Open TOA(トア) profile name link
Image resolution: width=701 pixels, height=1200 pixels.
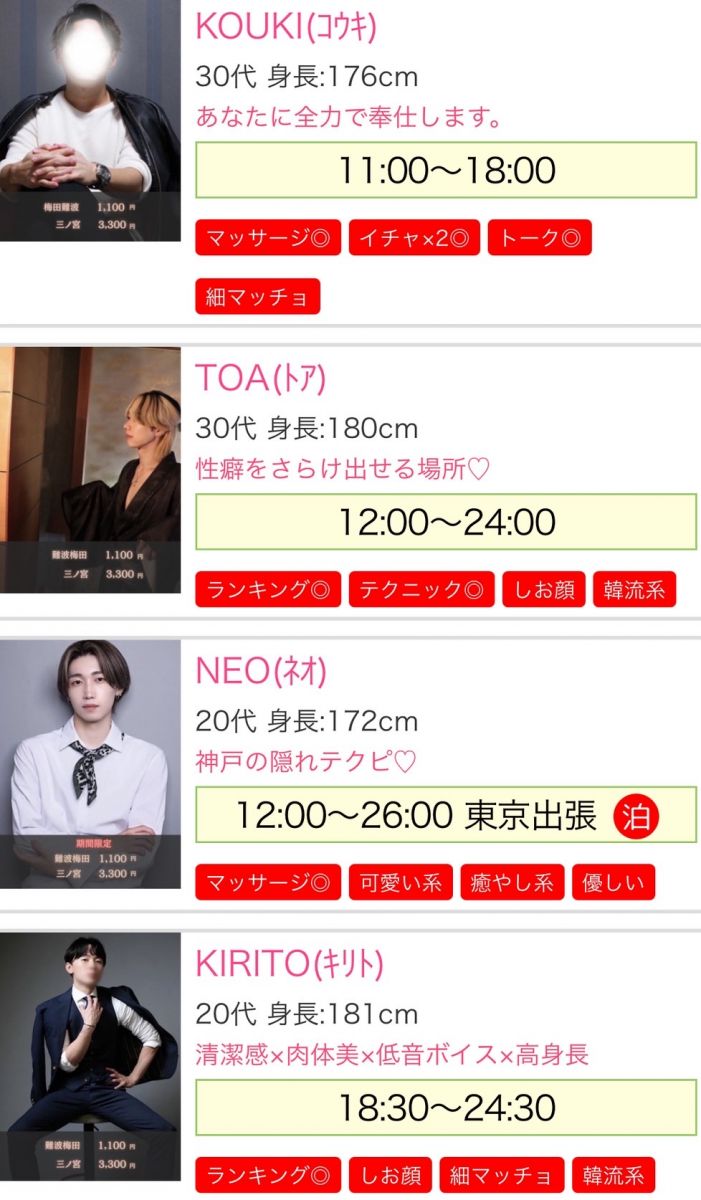coord(261,379)
